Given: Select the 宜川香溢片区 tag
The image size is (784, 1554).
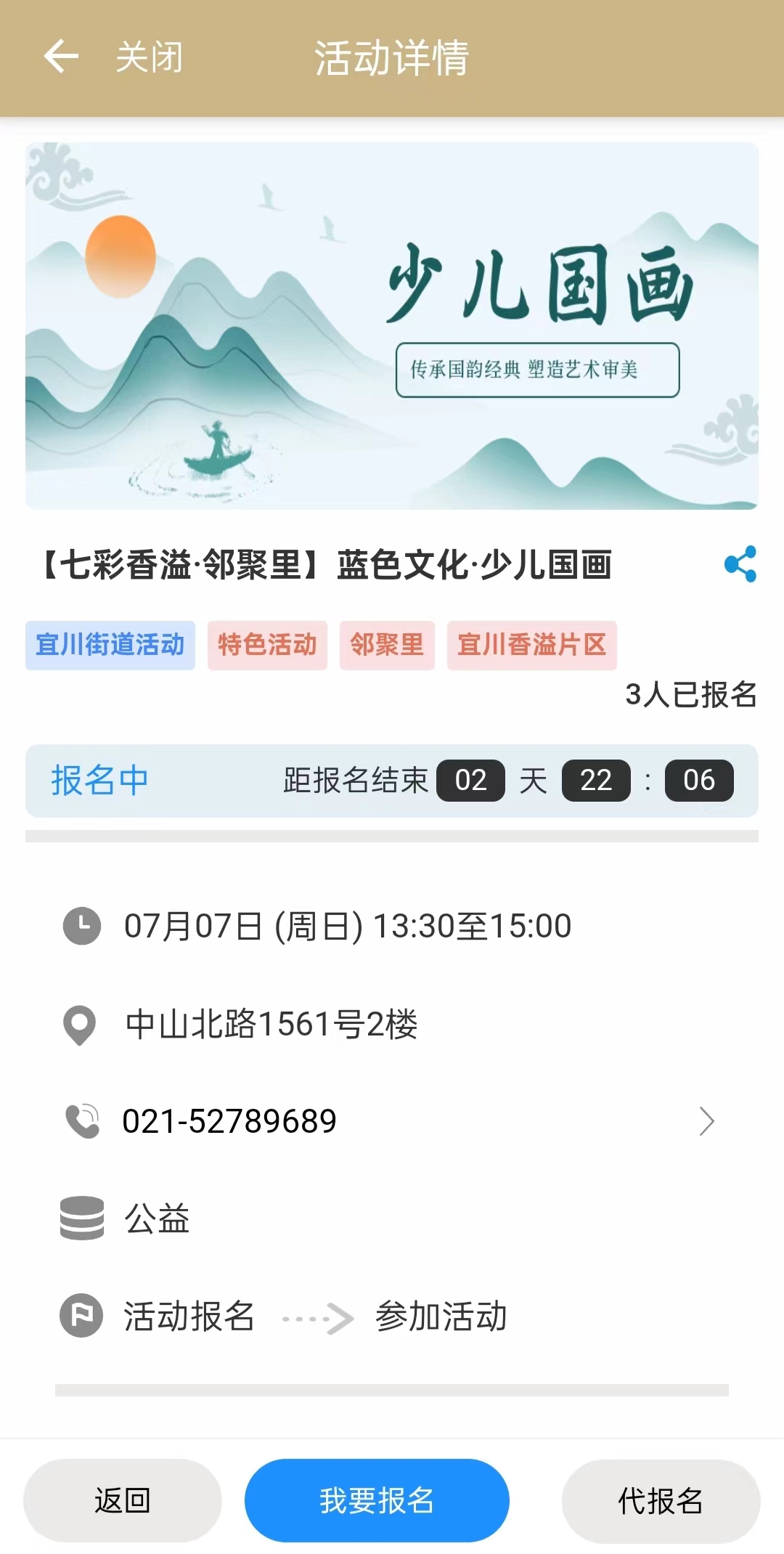Looking at the screenshot, I should (x=531, y=645).
